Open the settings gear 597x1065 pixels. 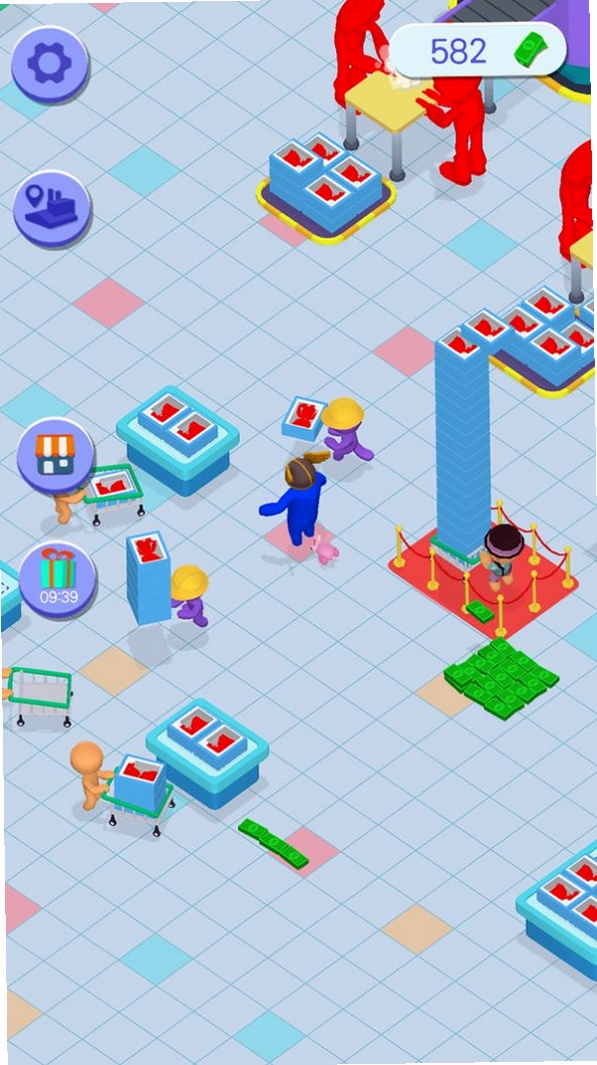tap(50, 64)
